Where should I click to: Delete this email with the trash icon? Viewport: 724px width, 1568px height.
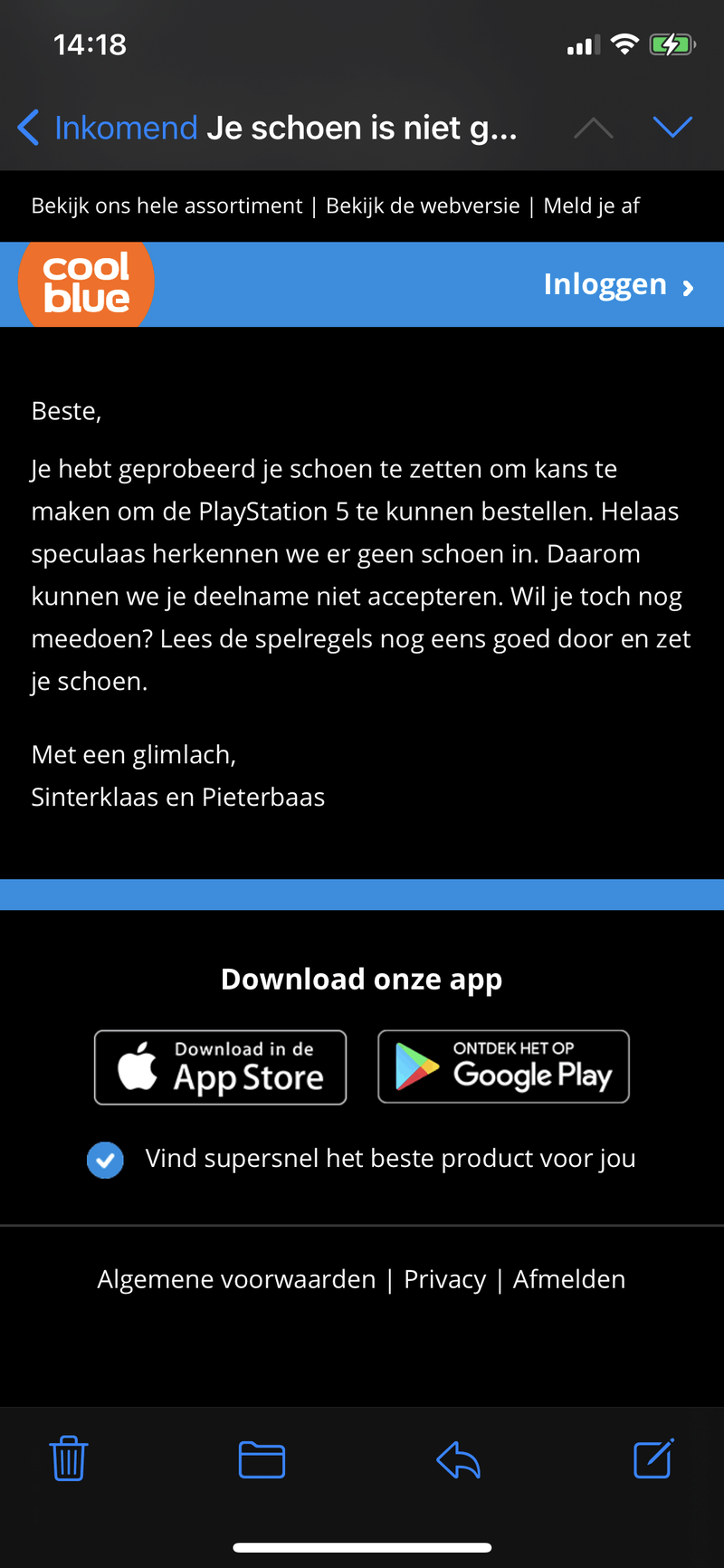click(68, 1458)
